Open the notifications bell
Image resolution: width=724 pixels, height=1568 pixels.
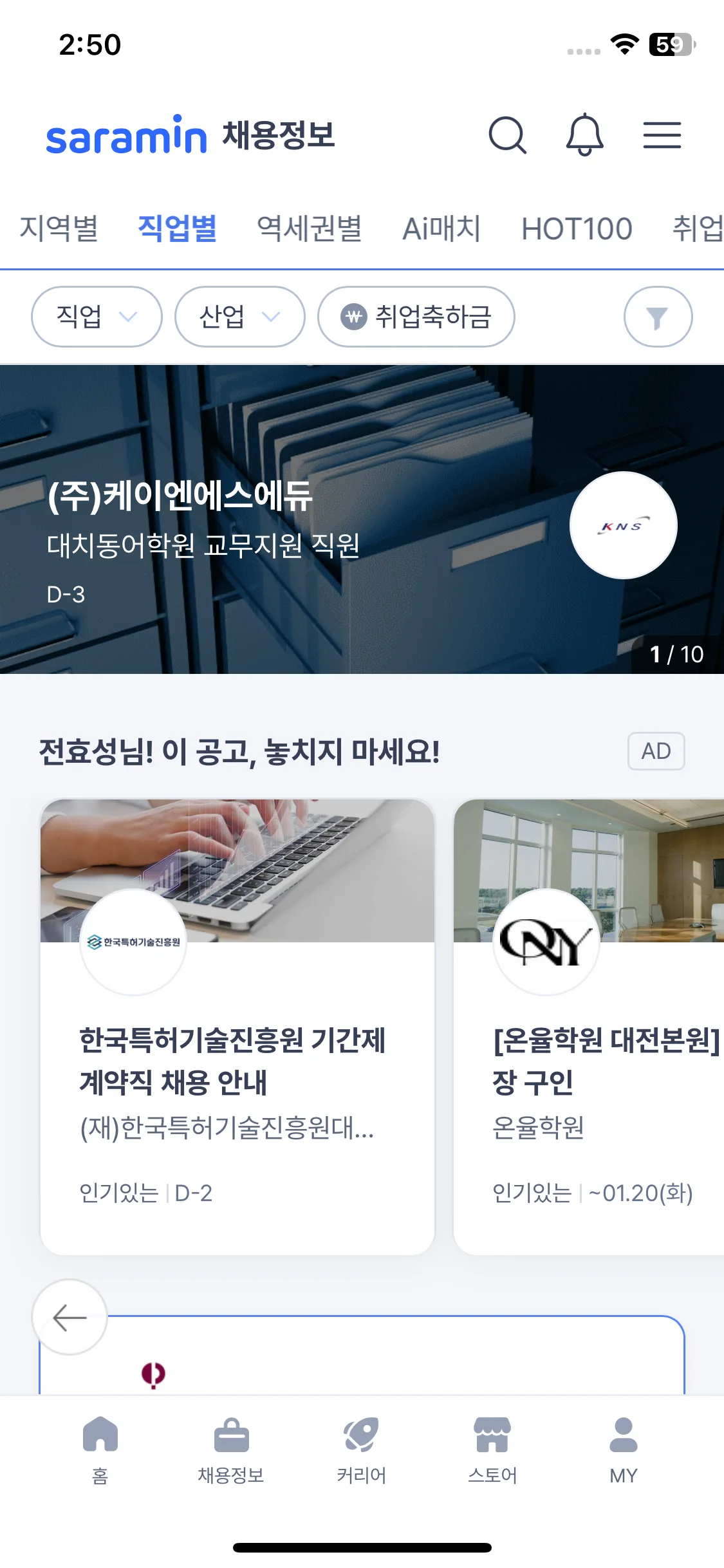[584, 135]
